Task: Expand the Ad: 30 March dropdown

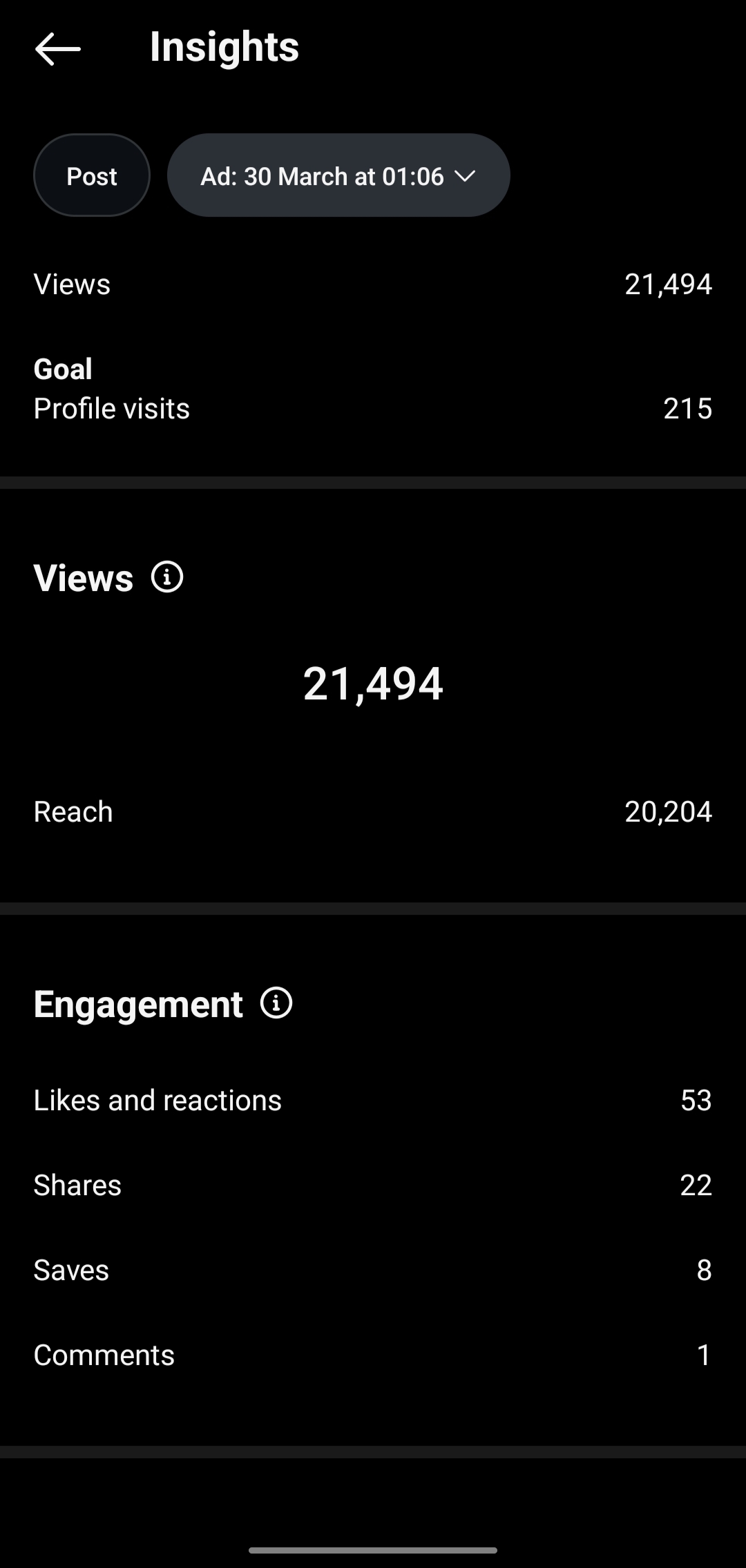Action: [338, 175]
